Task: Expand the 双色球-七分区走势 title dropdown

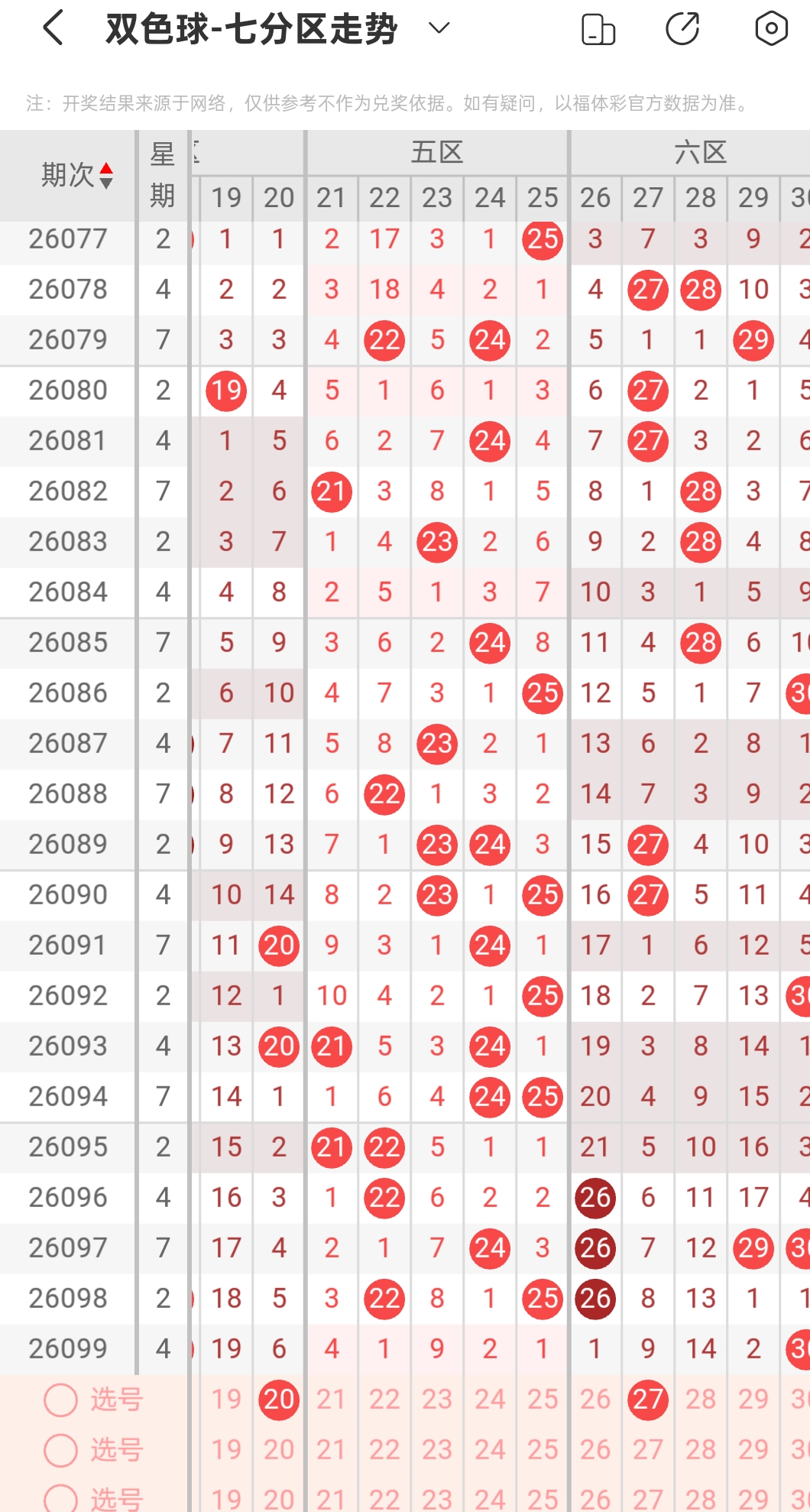Action: click(x=439, y=29)
